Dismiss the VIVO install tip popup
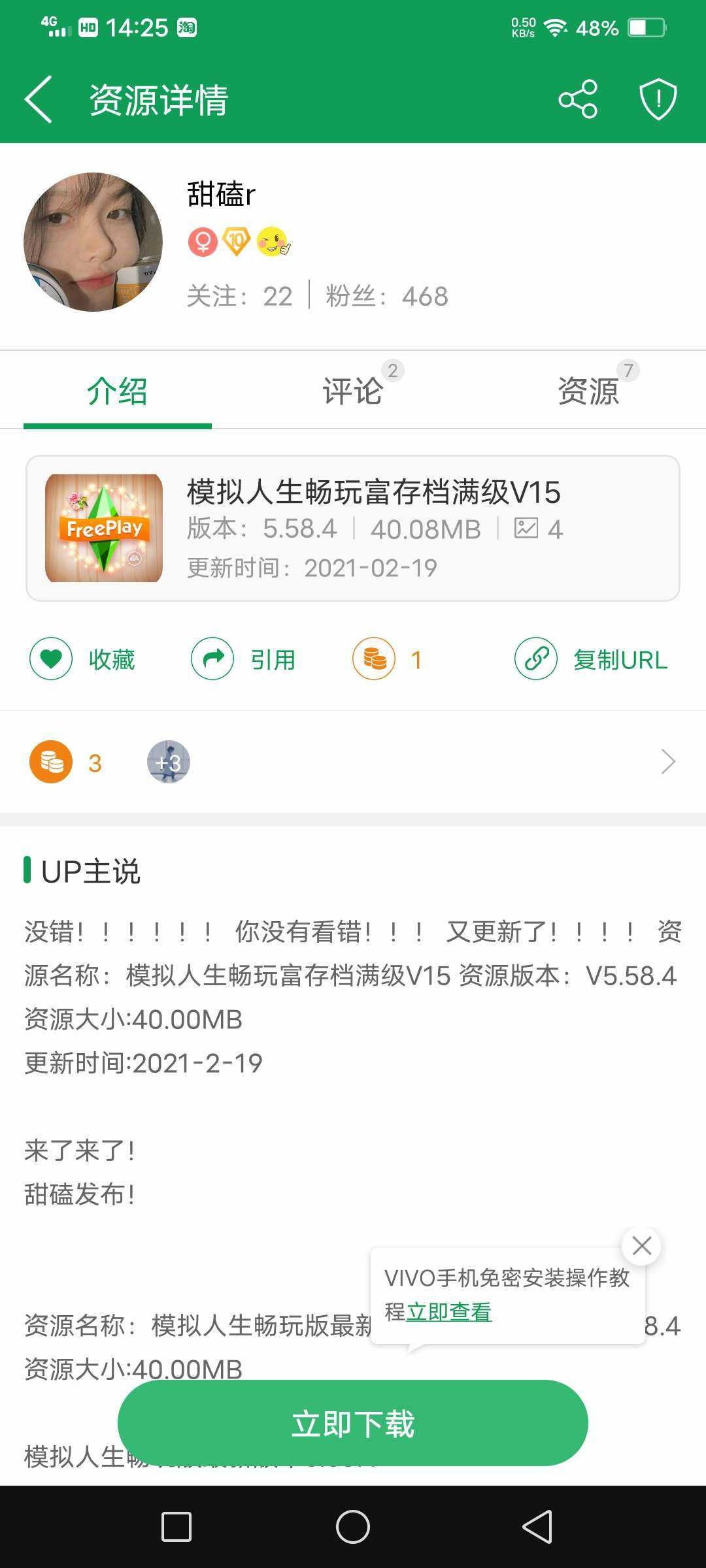706x1568 pixels. coord(641,1246)
